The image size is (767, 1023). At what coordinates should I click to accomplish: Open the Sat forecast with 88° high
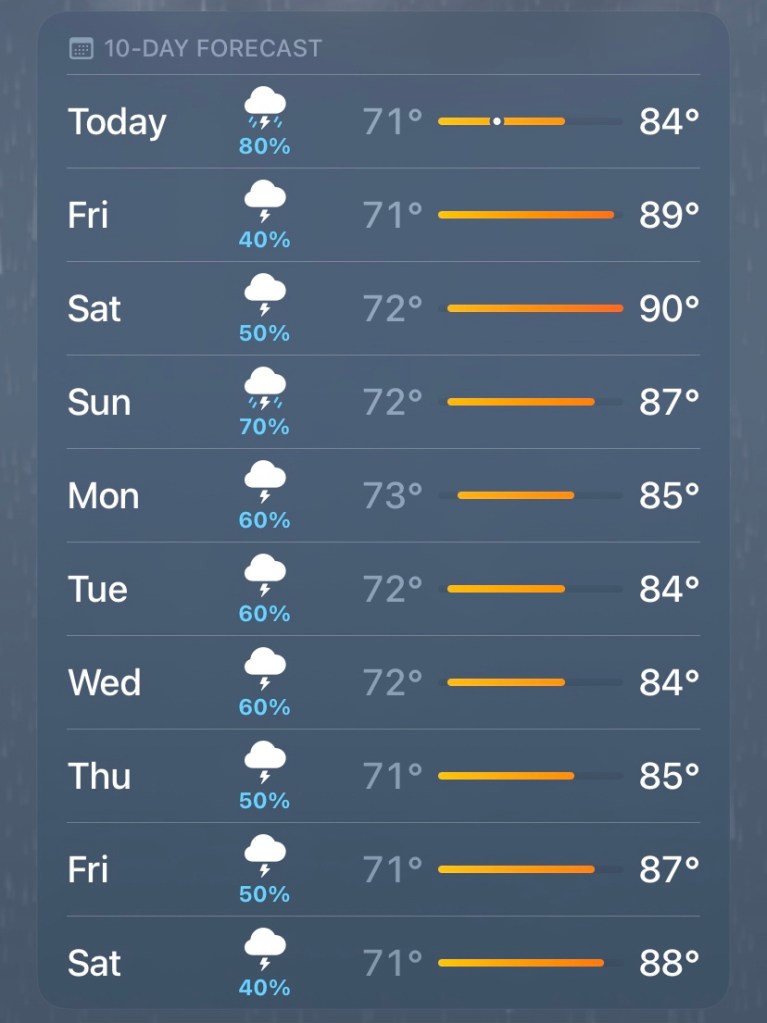coord(383,963)
